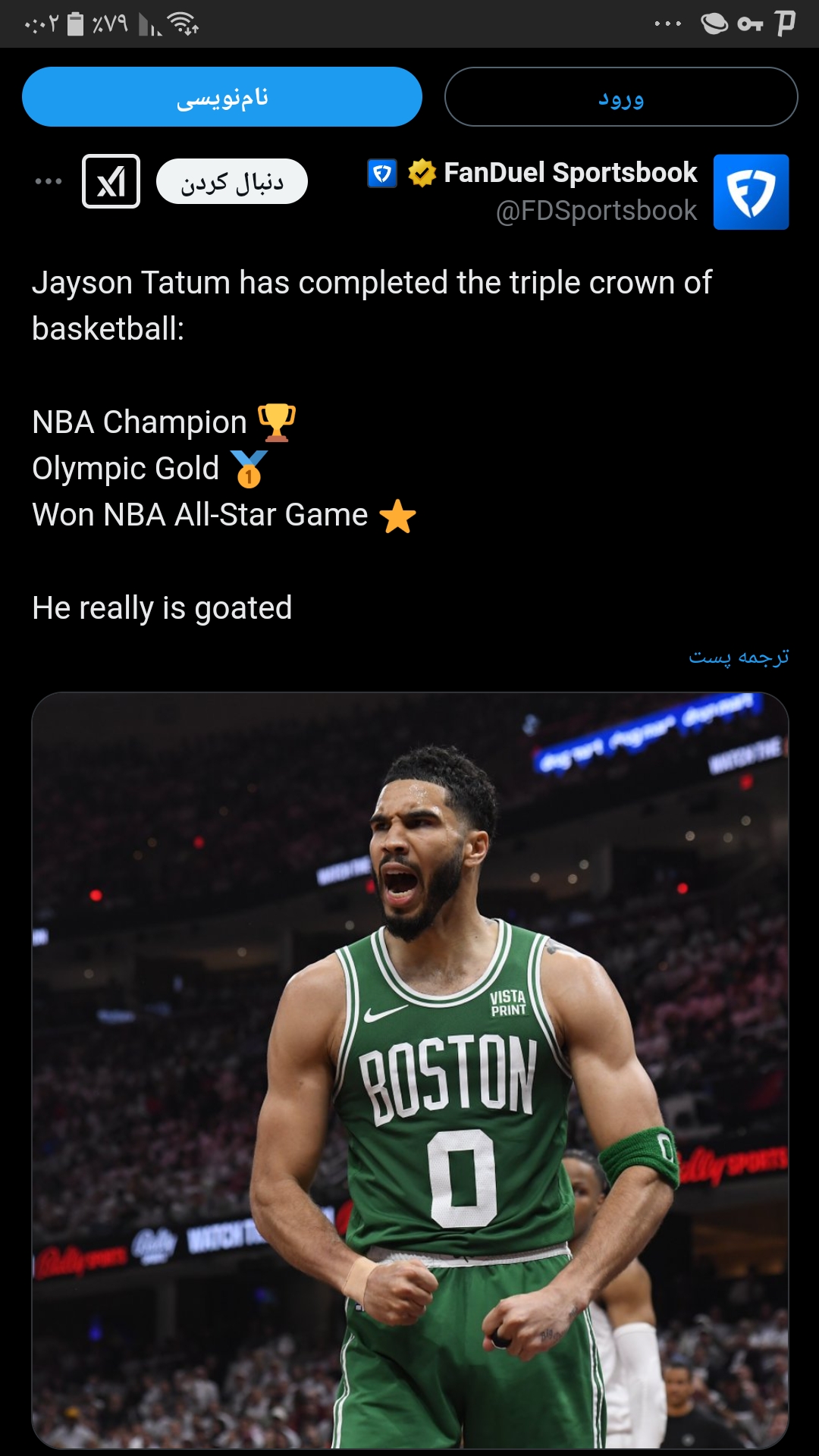Open the Jayson Tatum photo in the post
This screenshot has width=819, height=1456.
point(410,1070)
